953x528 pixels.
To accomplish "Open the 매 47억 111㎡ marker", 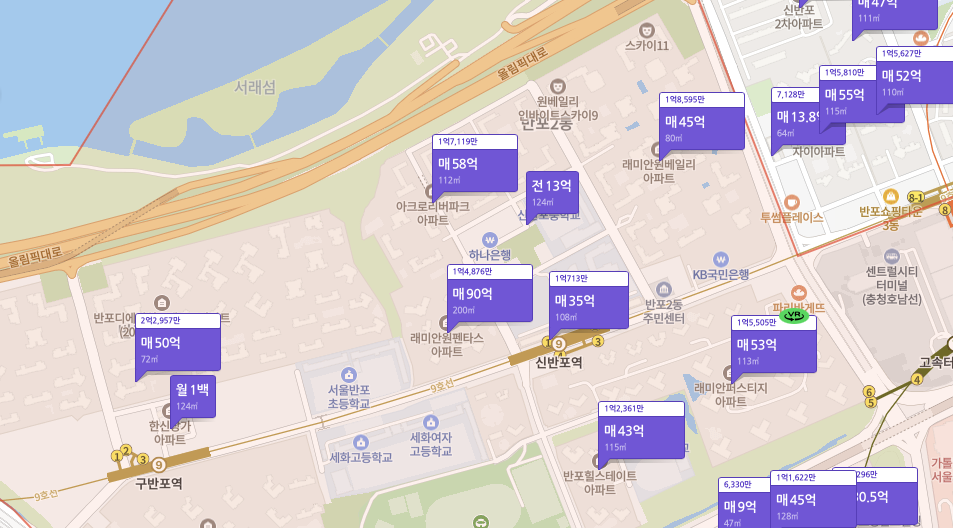I will pyautogui.click(x=895, y=8).
